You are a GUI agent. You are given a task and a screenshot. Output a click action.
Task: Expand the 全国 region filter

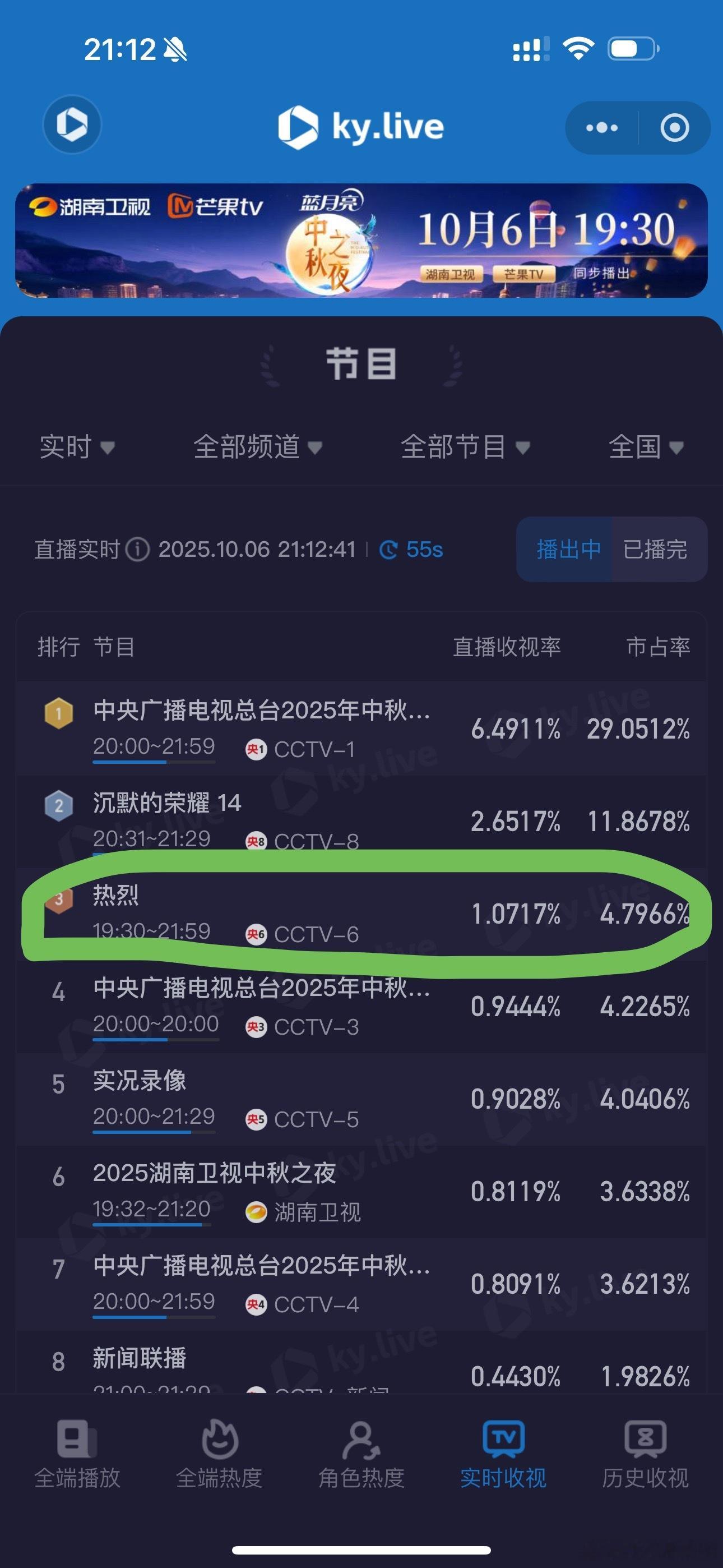pyautogui.click(x=646, y=447)
